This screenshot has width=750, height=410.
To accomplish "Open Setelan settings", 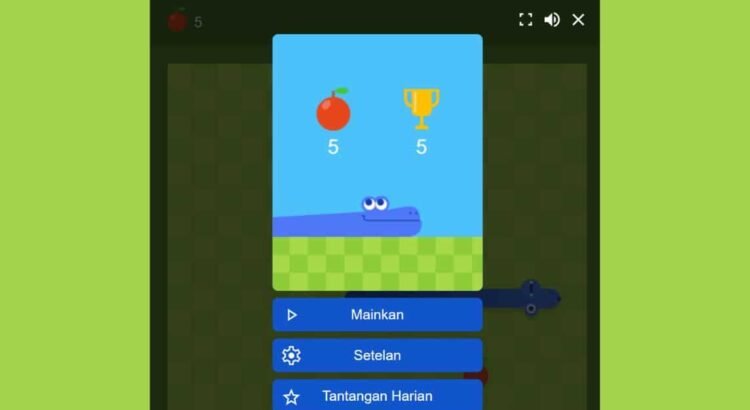I will tap(377, 355).
